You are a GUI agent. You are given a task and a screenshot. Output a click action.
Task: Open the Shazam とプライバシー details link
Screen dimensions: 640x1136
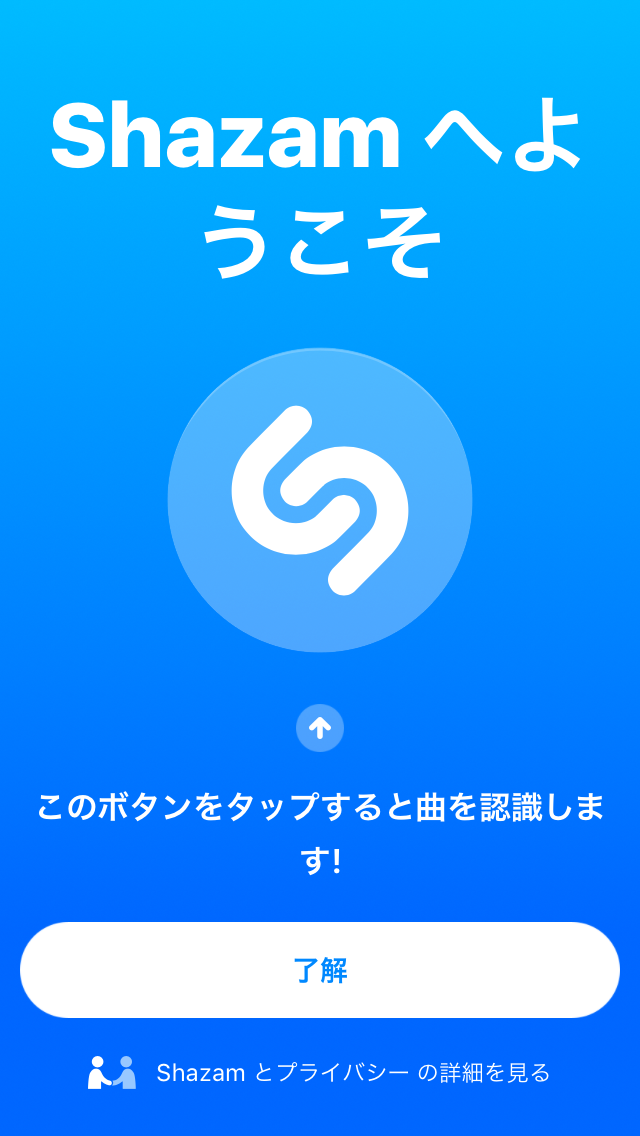pyautogui.click(x=352, y=1073)
